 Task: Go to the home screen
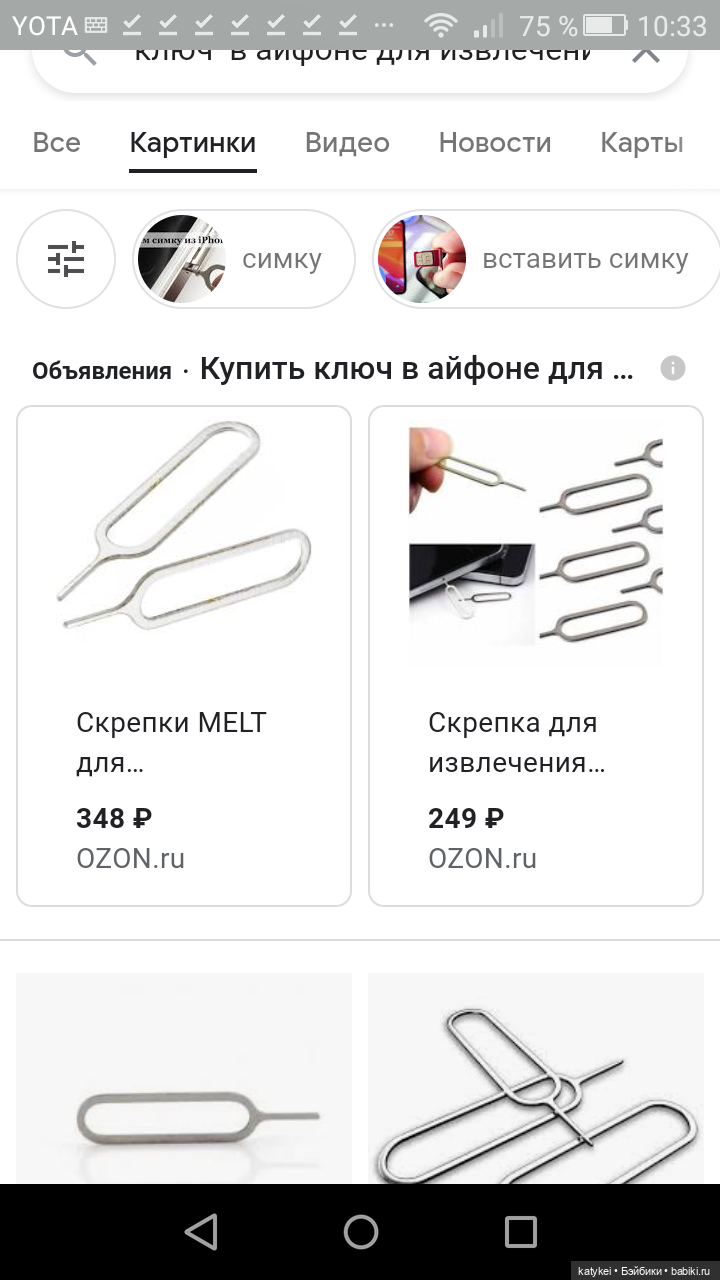click(360, 1232)
